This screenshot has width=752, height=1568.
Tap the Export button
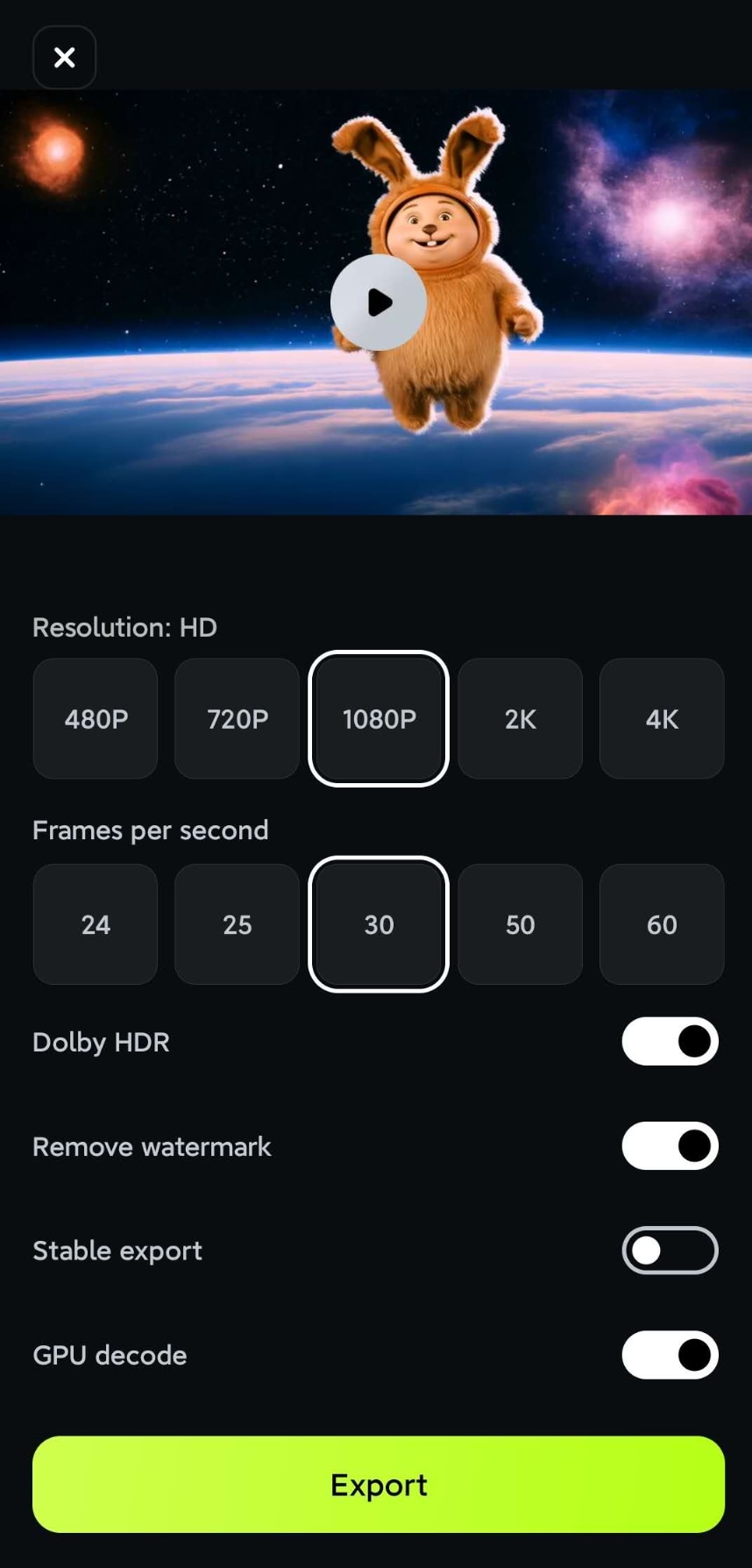379,1485
